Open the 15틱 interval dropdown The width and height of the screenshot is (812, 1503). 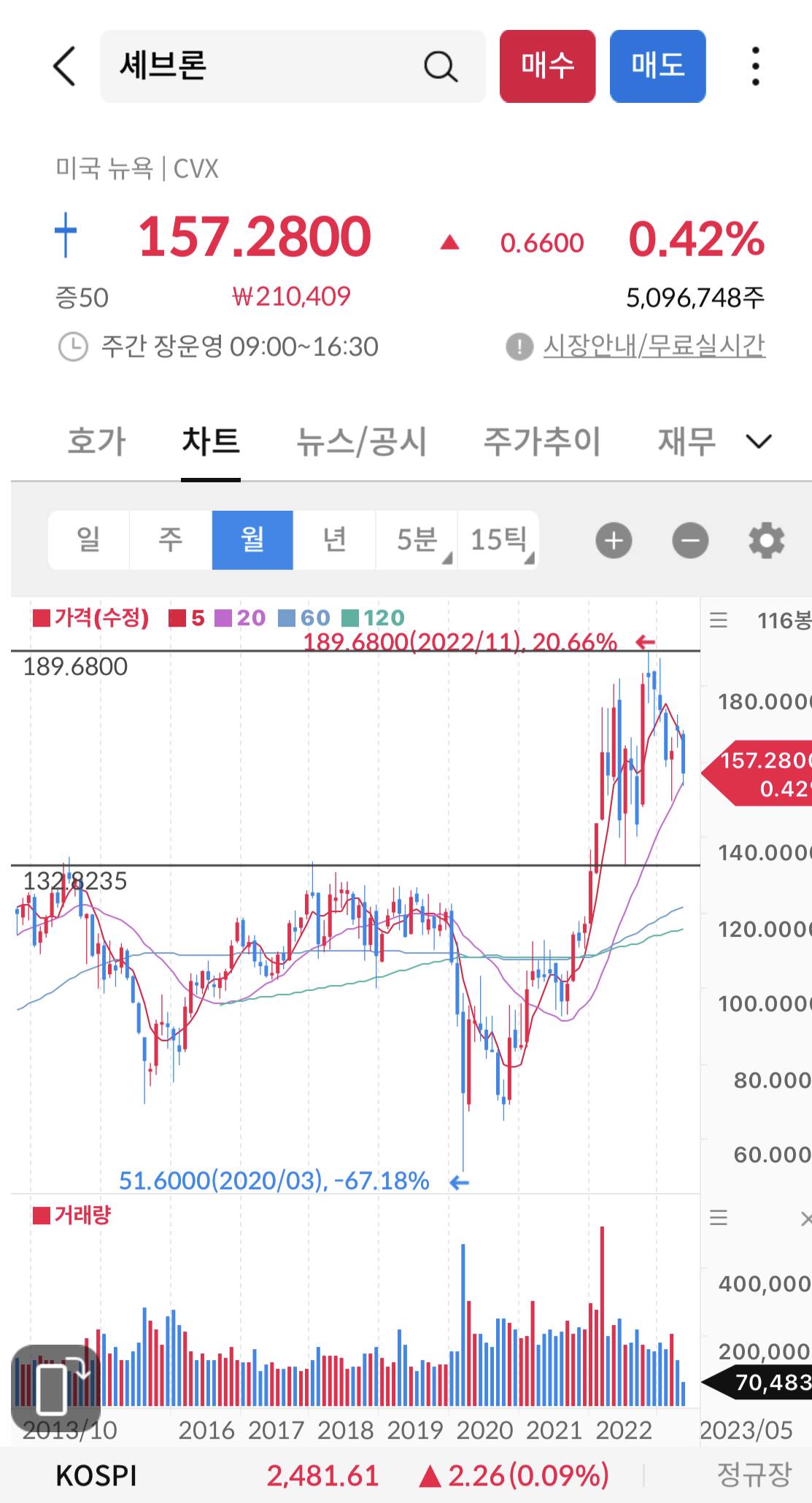pyautogui.click(x=499, y=540)
